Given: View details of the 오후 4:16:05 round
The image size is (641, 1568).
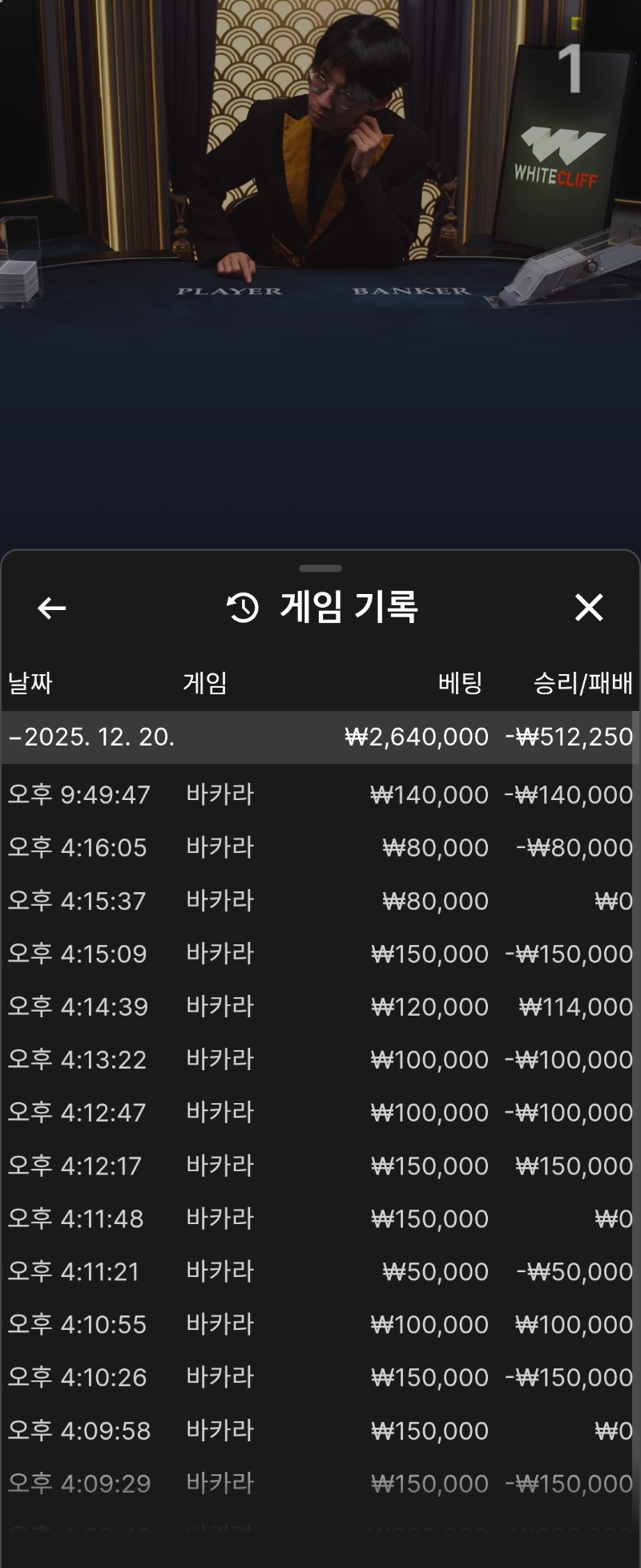Looking at the screenshot, I should (320, 847).
